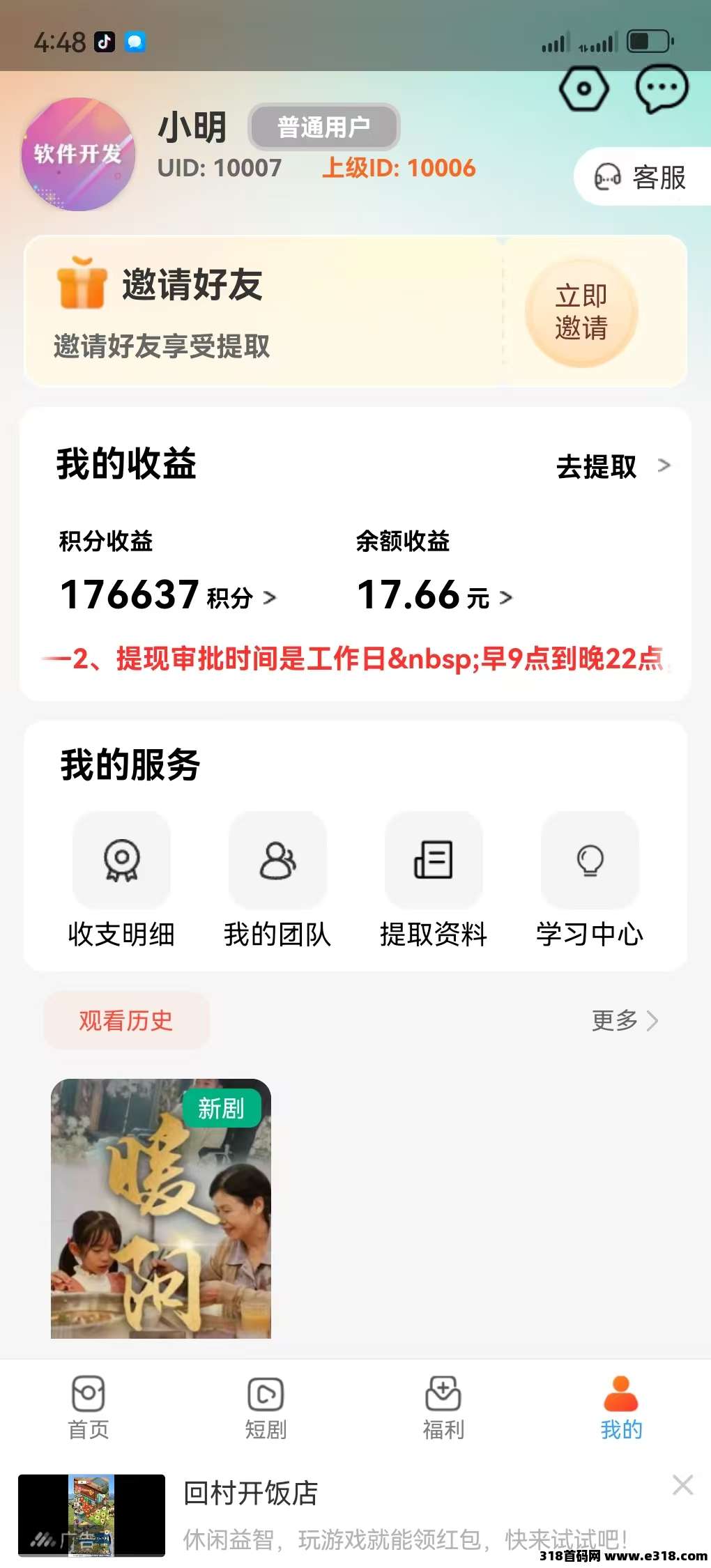Image resolution: width=711 pixels, height=1568 pixels.
Task: Contact 客服 customer service
Action: coord(641,178)
